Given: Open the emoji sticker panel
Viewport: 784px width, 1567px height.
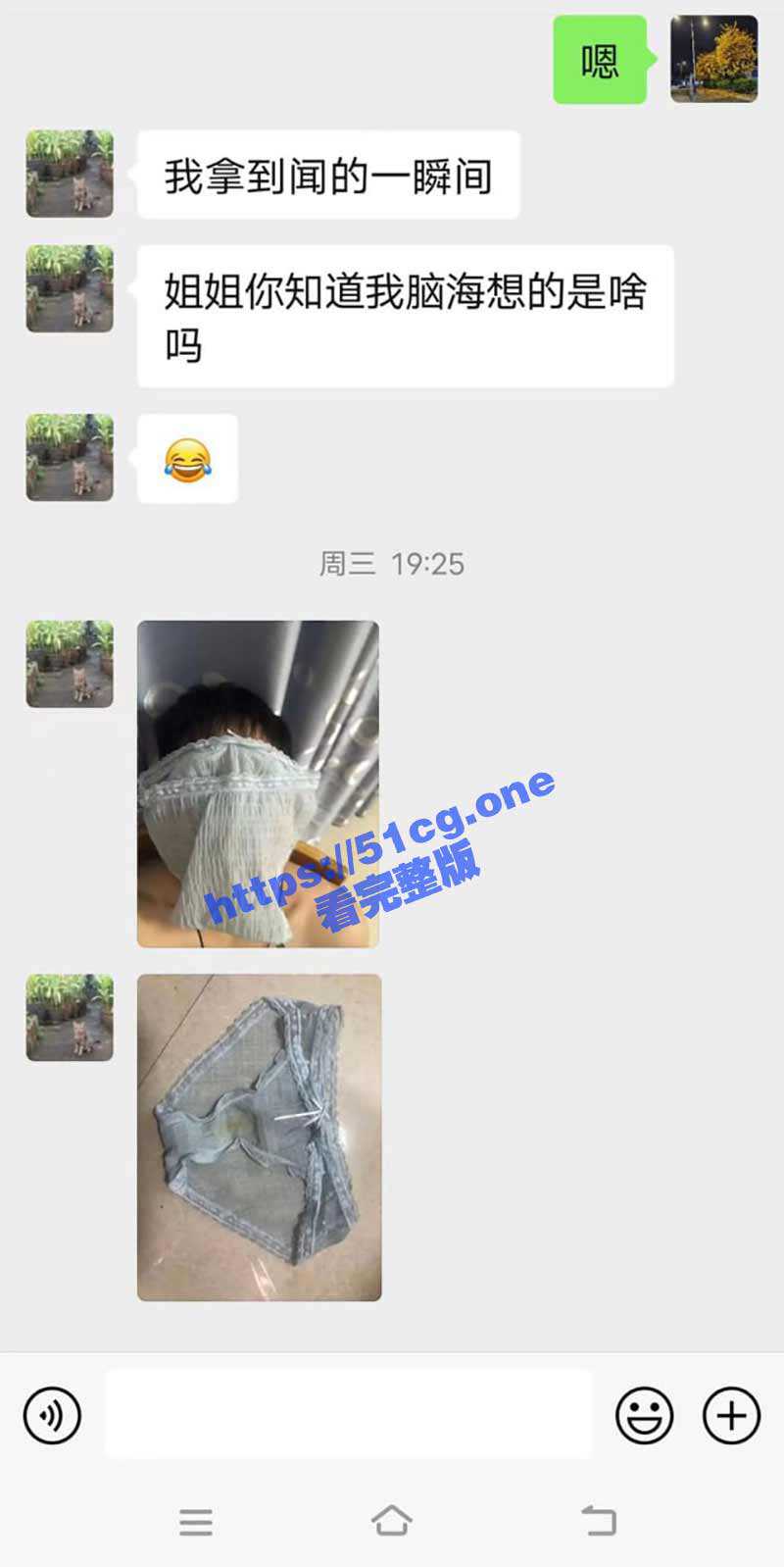Looking at the screenshot, I should (644, 1415).
